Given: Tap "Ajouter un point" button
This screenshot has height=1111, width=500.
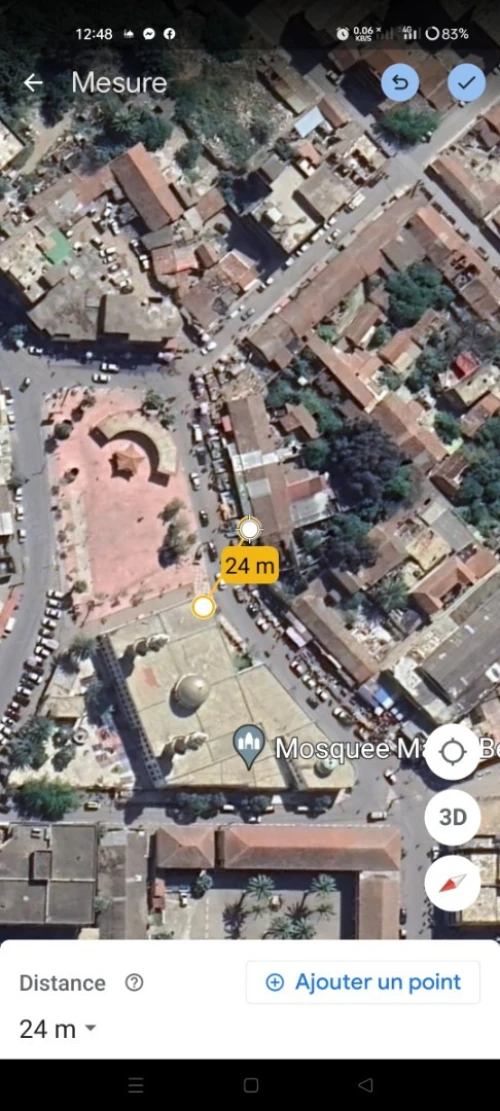Looking at the screenshot, I should (x=363, y=982).
